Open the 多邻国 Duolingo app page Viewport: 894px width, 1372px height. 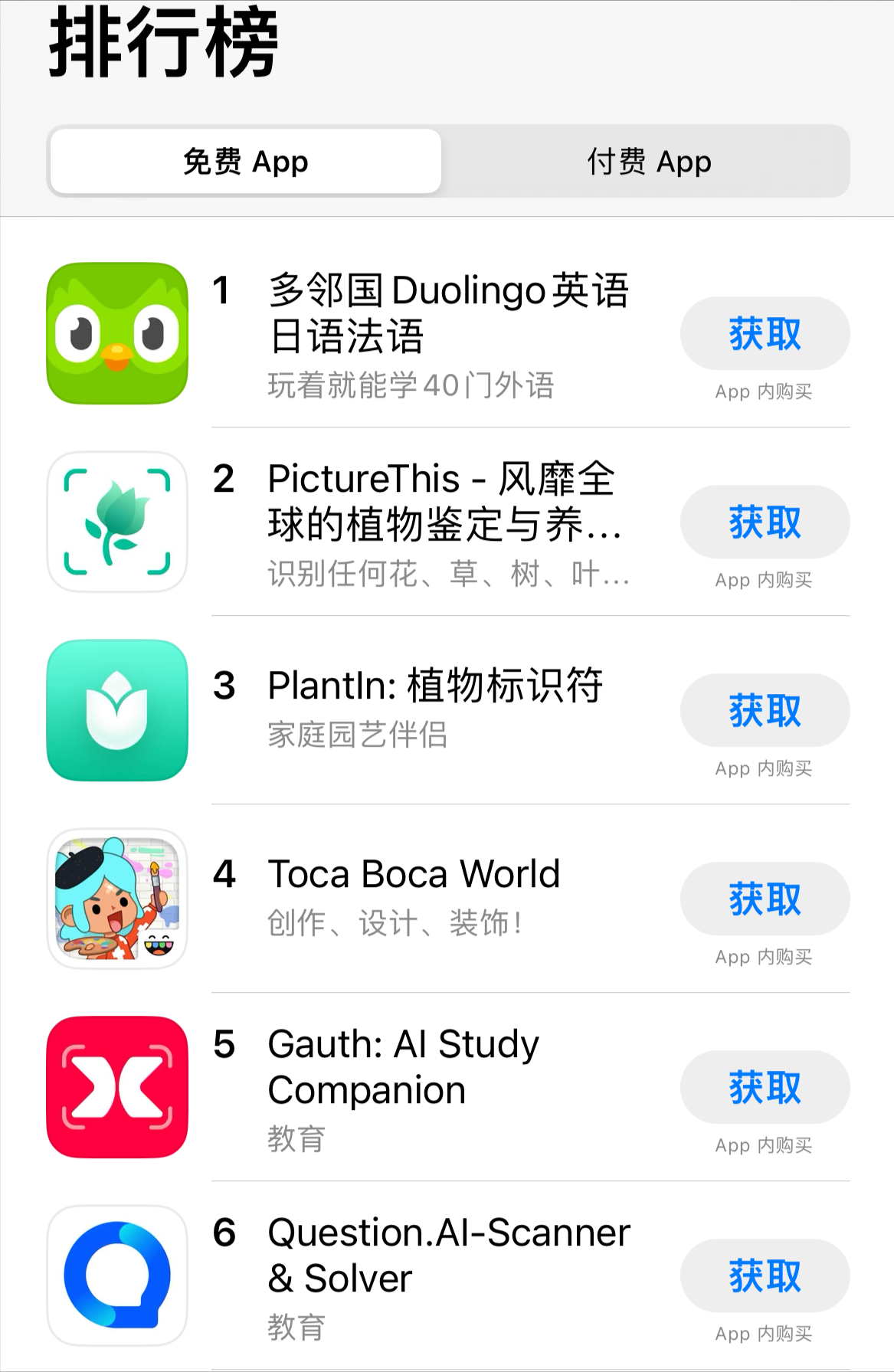448,314
